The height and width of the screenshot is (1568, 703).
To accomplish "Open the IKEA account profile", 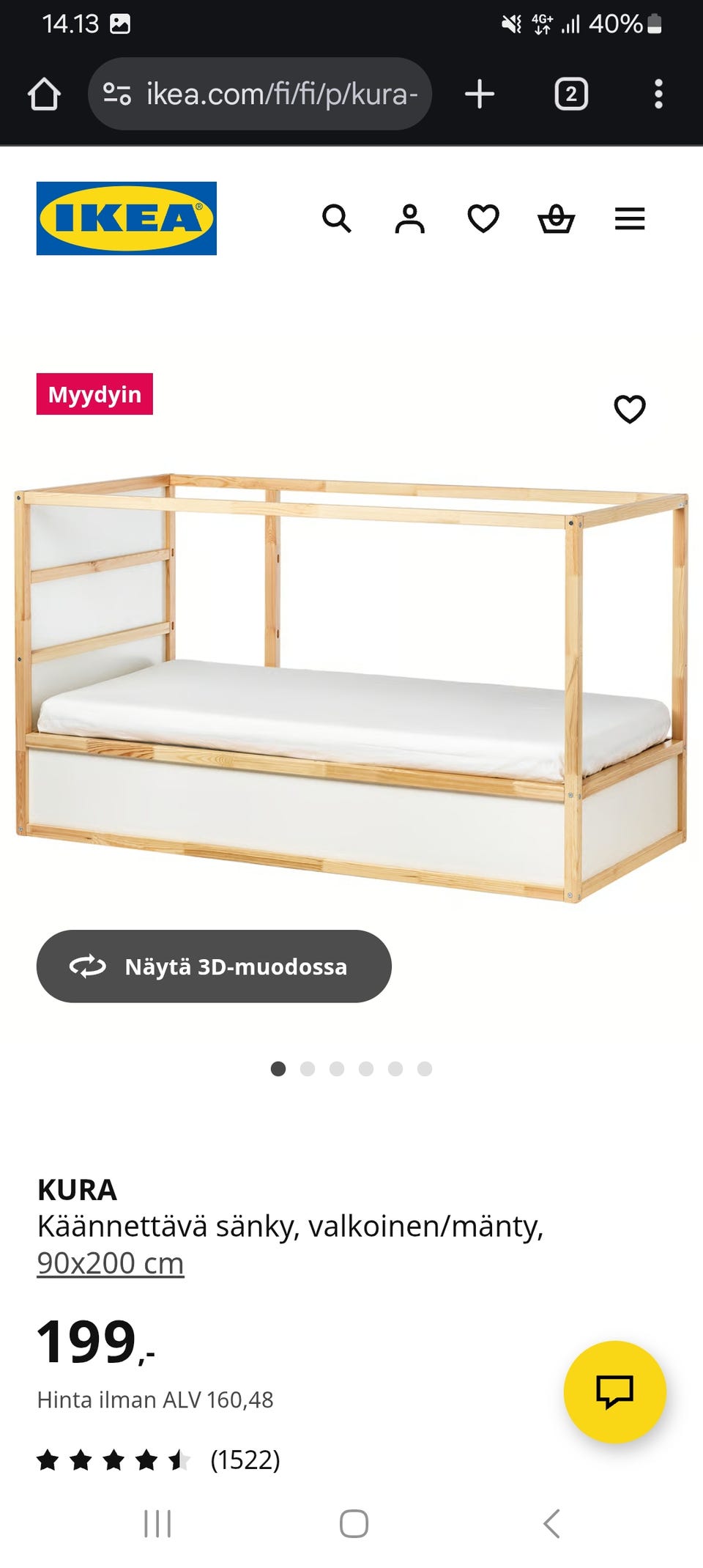I will tap(410, 218).
